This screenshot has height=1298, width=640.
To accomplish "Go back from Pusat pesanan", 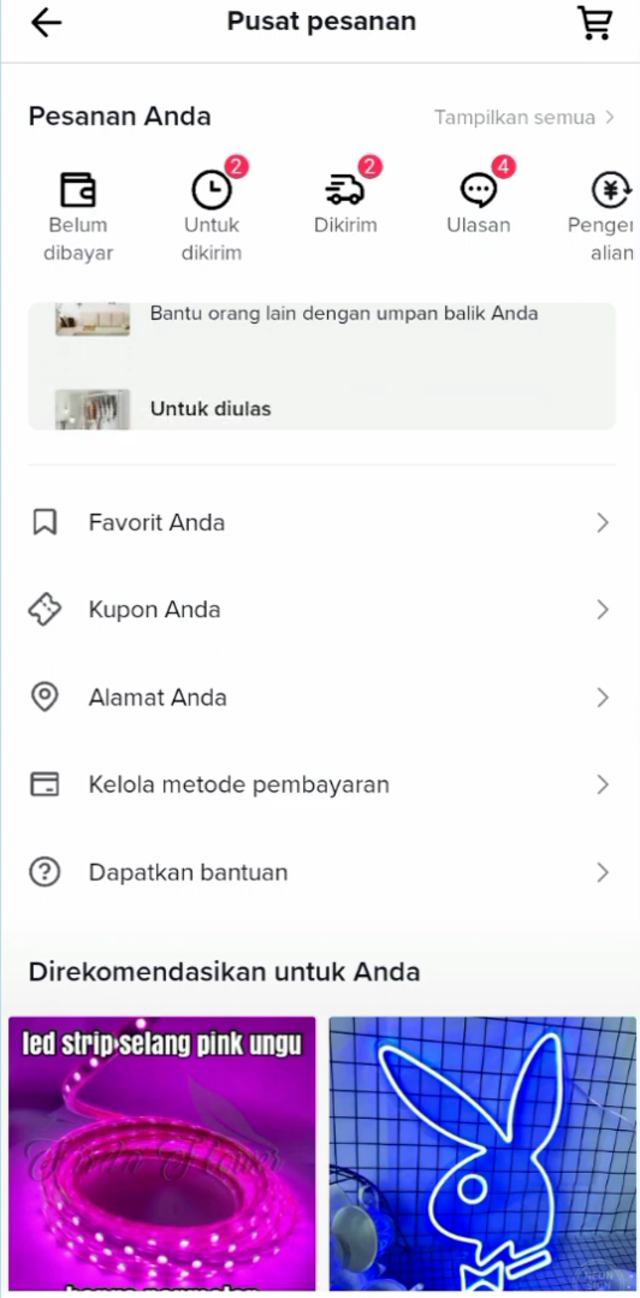I will coord(46,23).
